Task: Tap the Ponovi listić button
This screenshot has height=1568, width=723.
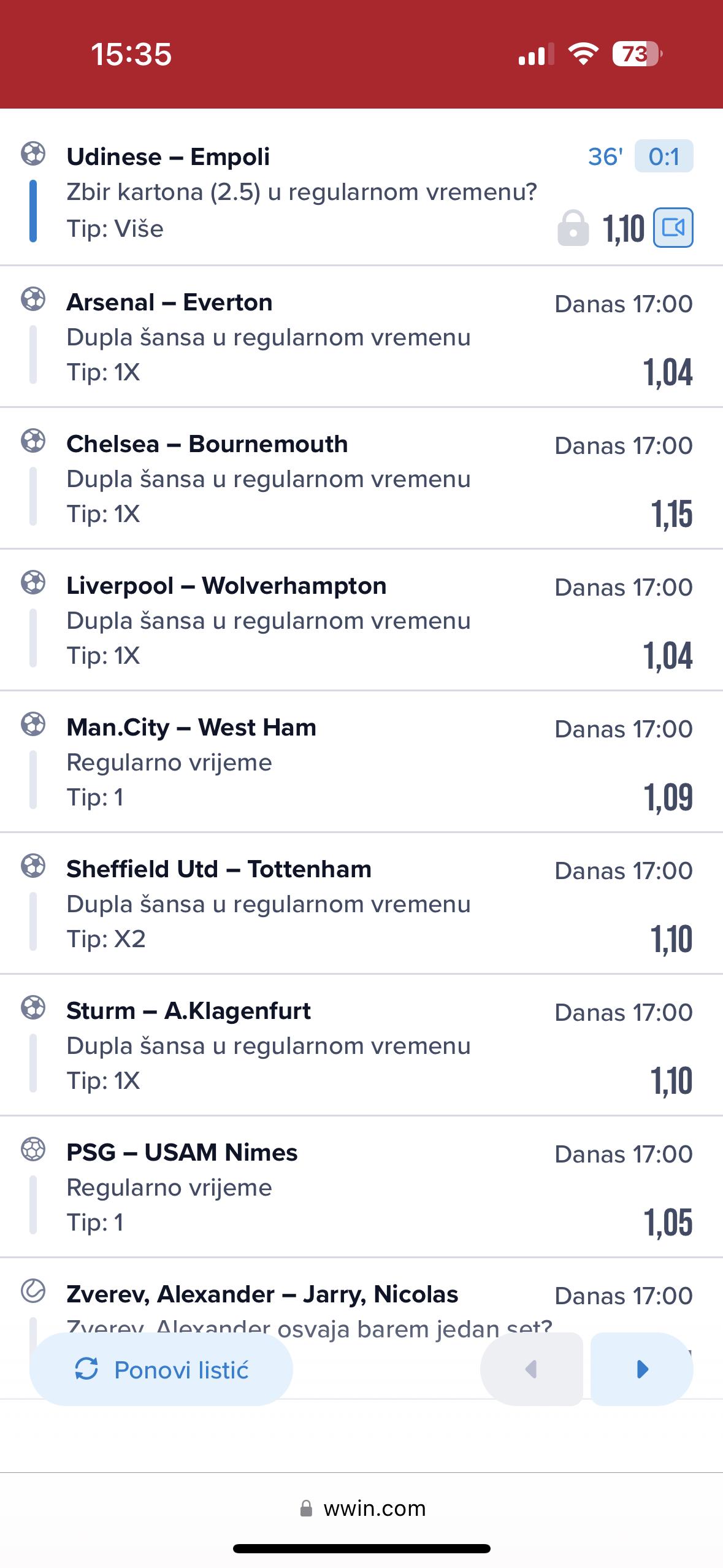Action: (x=161, y=1369)
